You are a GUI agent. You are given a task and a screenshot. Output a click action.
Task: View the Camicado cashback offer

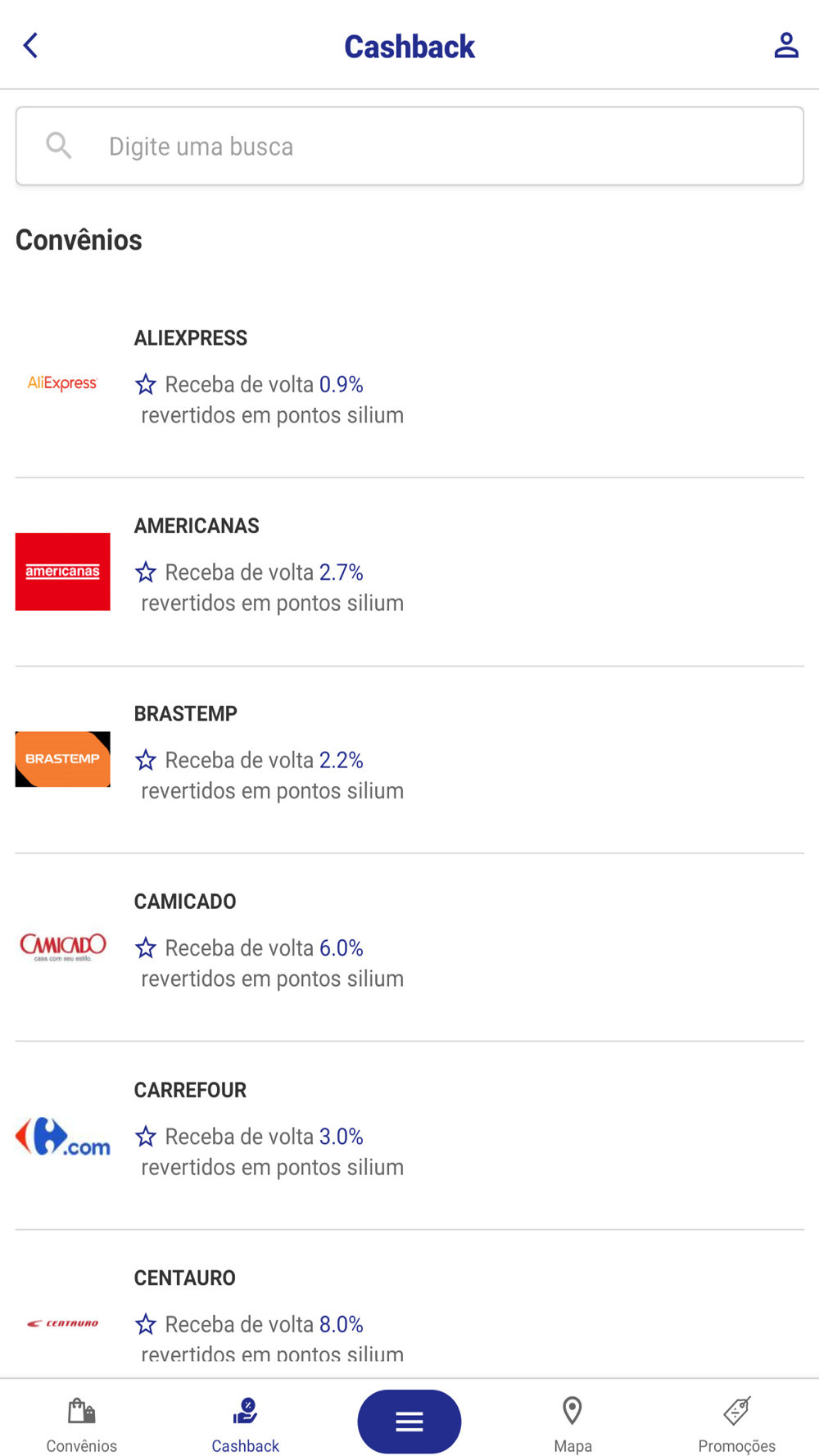[409, 947]
